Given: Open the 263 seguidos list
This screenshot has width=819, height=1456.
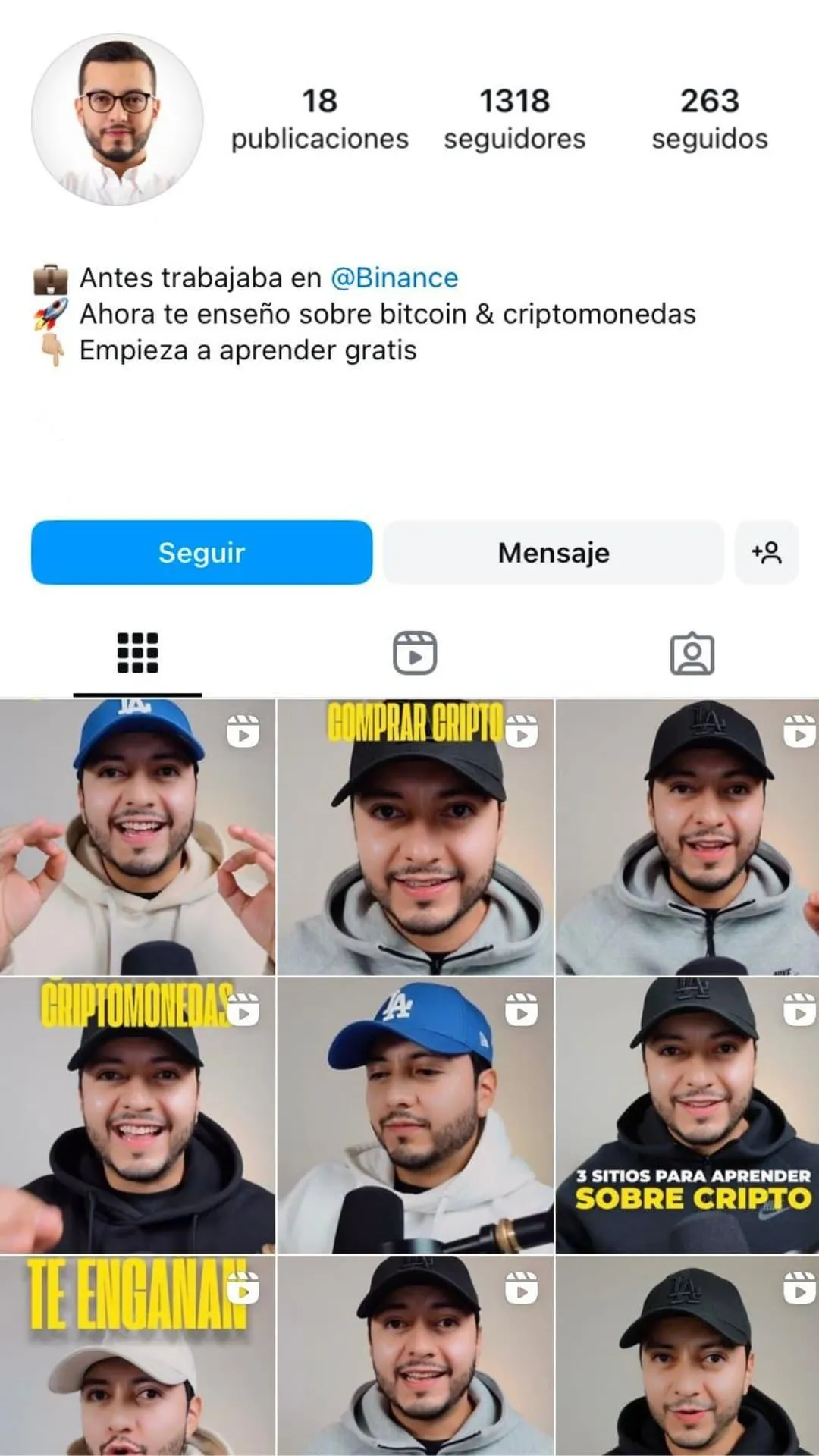Looking at the screenshot, I should pyautogui.click(x=709, y=119).
